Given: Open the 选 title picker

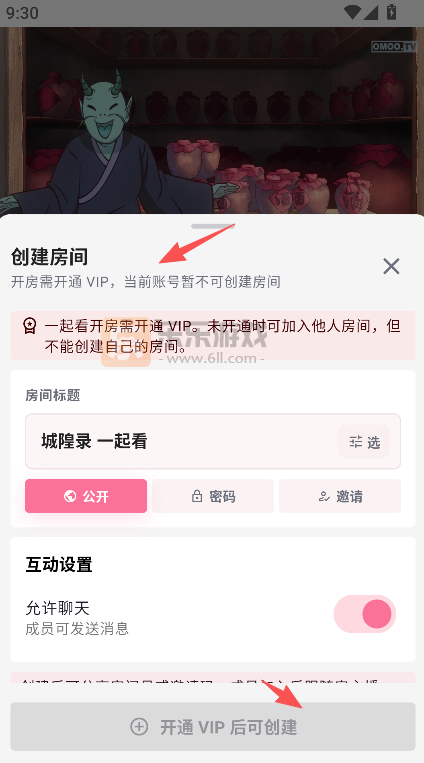Looking at the screenshot, I should (x=364, y=442).
